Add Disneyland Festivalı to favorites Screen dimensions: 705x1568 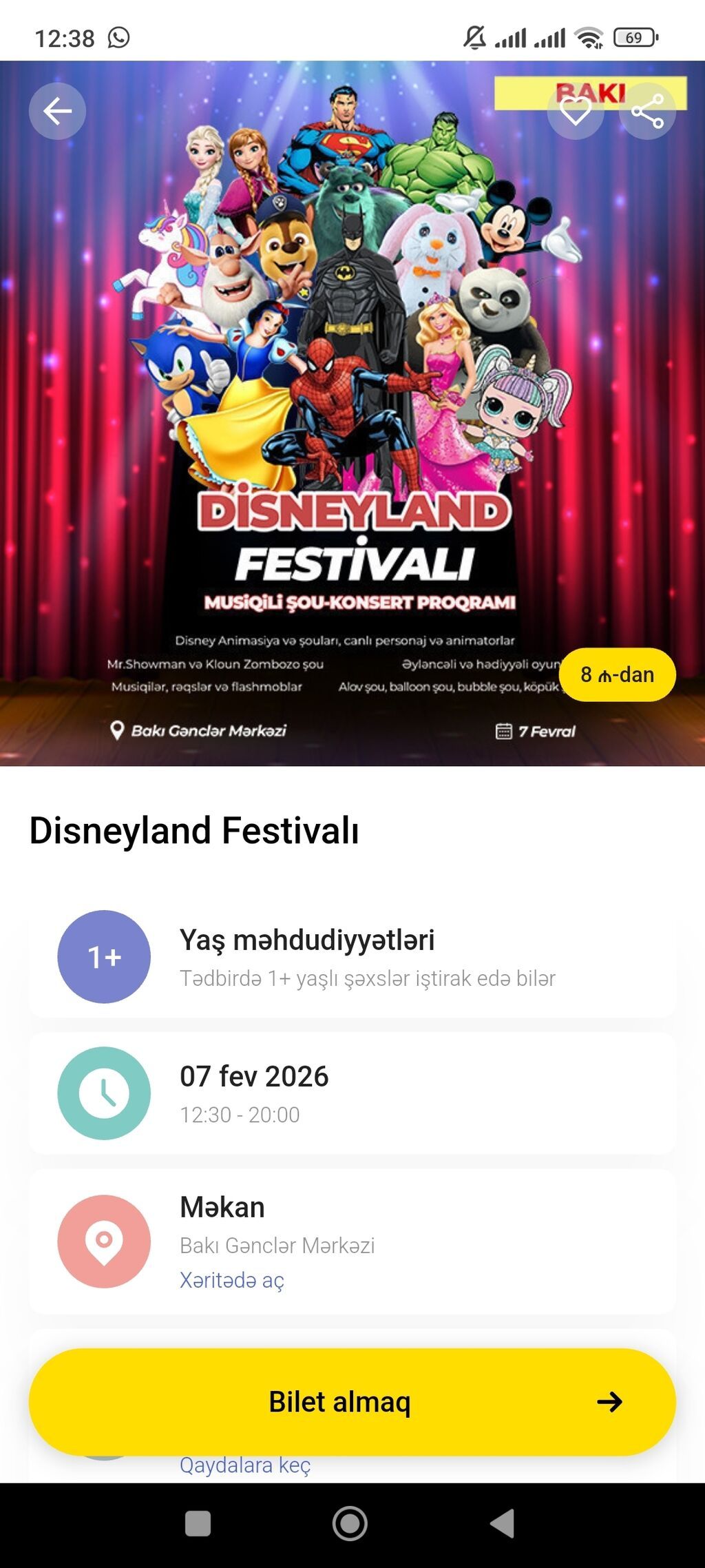pyautogui.click(x=576, y=111)
